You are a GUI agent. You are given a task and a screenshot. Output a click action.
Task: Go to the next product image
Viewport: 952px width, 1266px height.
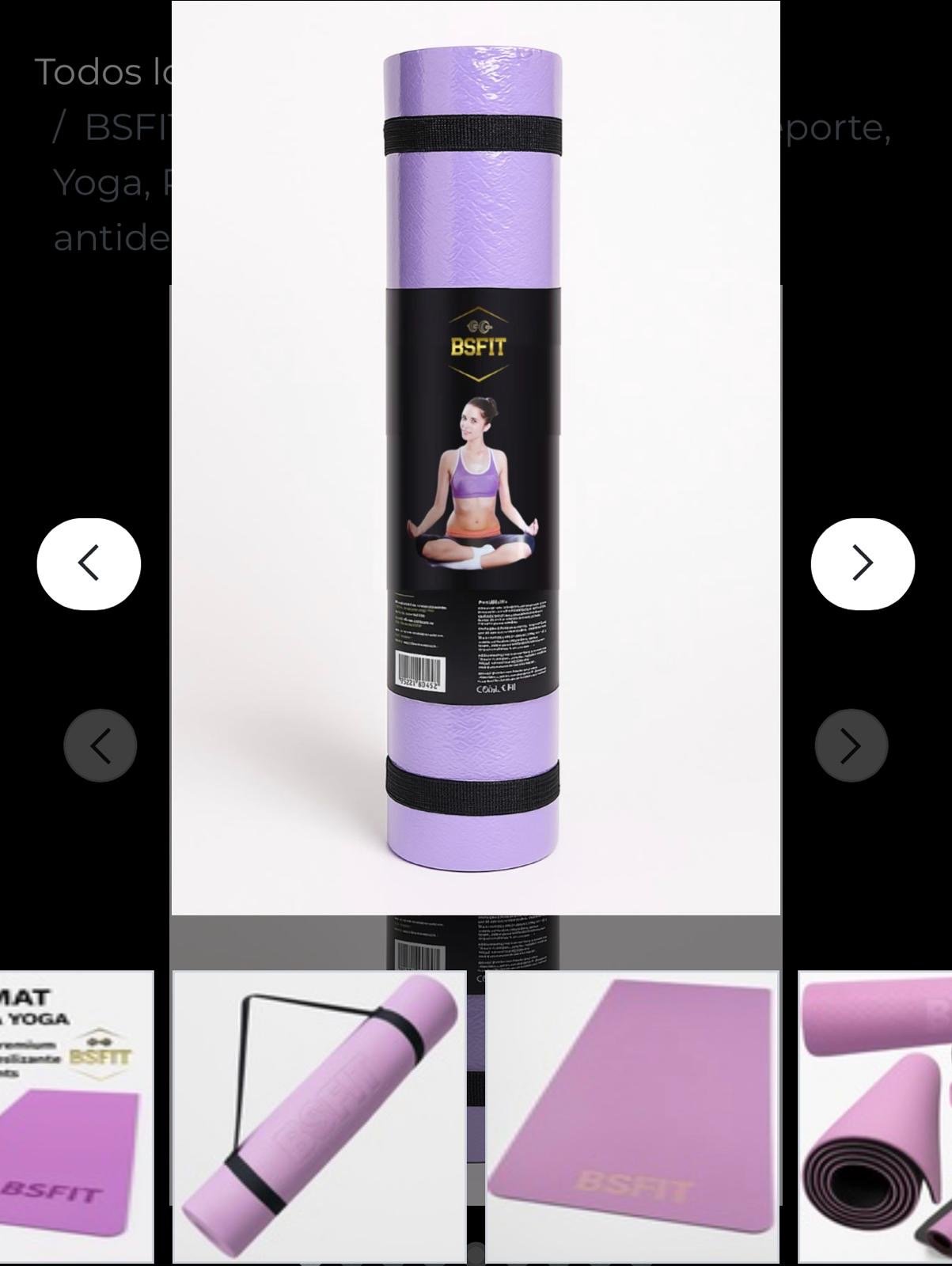tap(863, 563)
